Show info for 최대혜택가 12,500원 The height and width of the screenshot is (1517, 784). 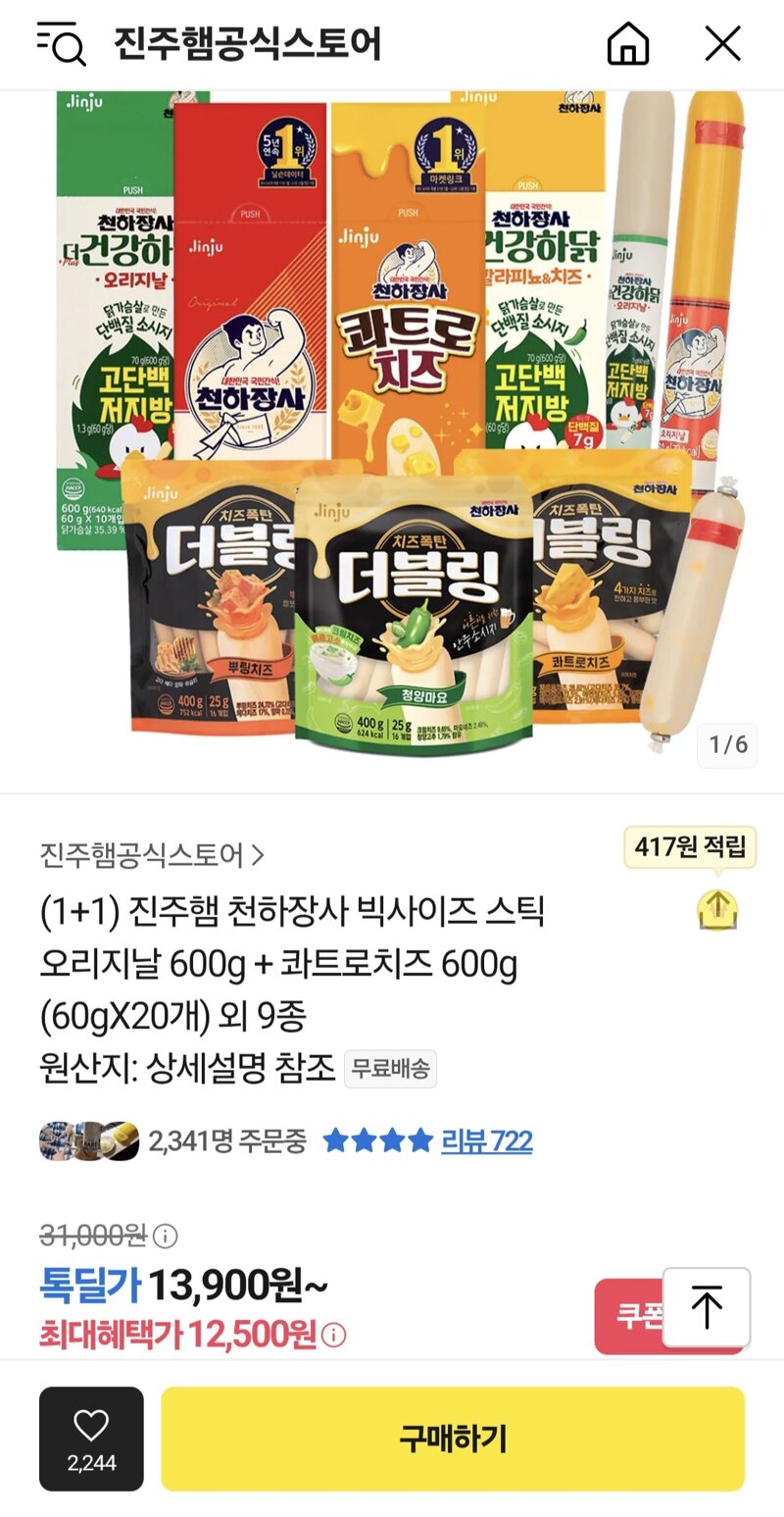tap(334, 1335)
